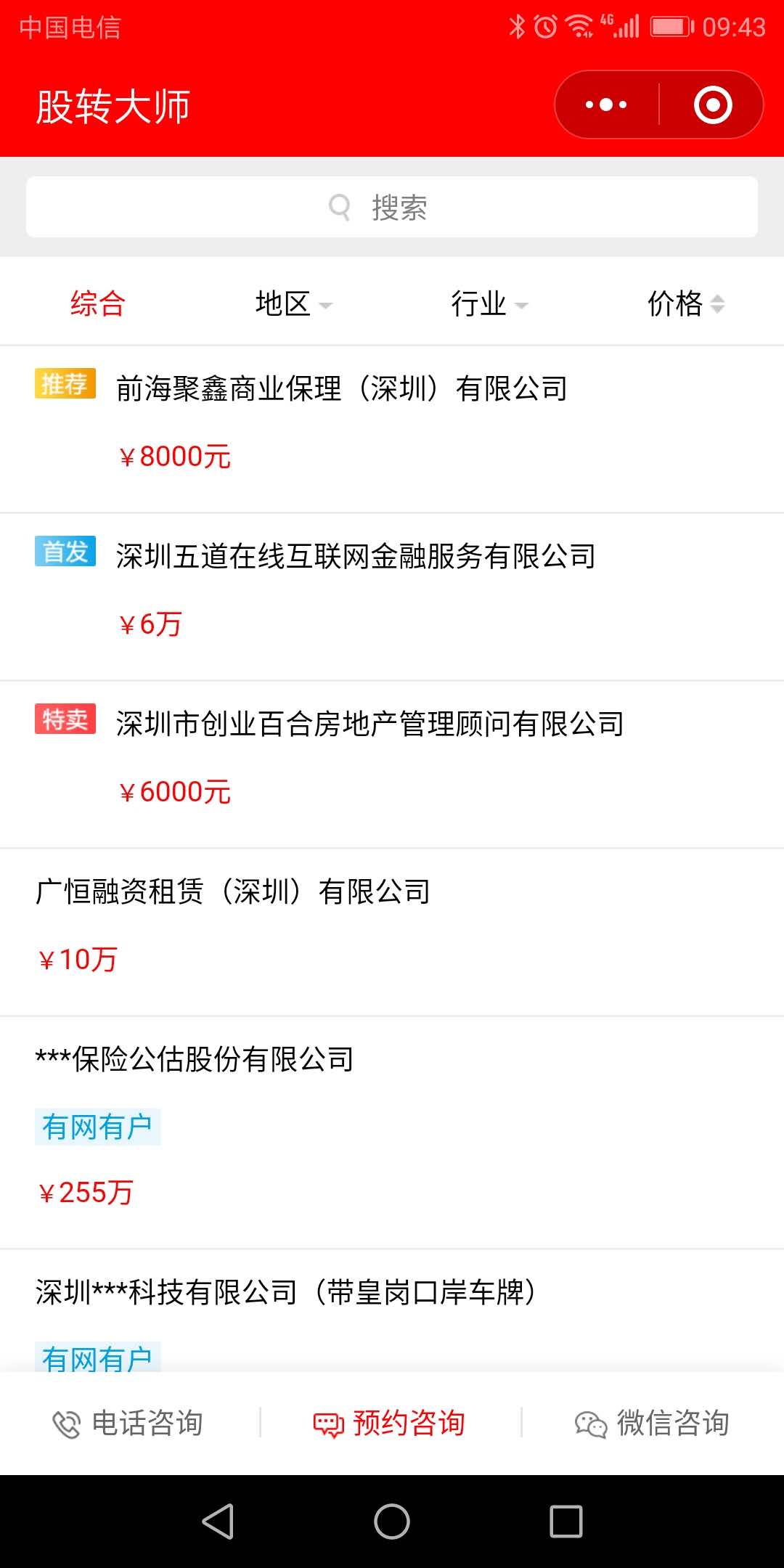Open 广恒融资租赁（深圳）有限公司 listing
Screen dimensions: 784x1568
click(392, 932)
